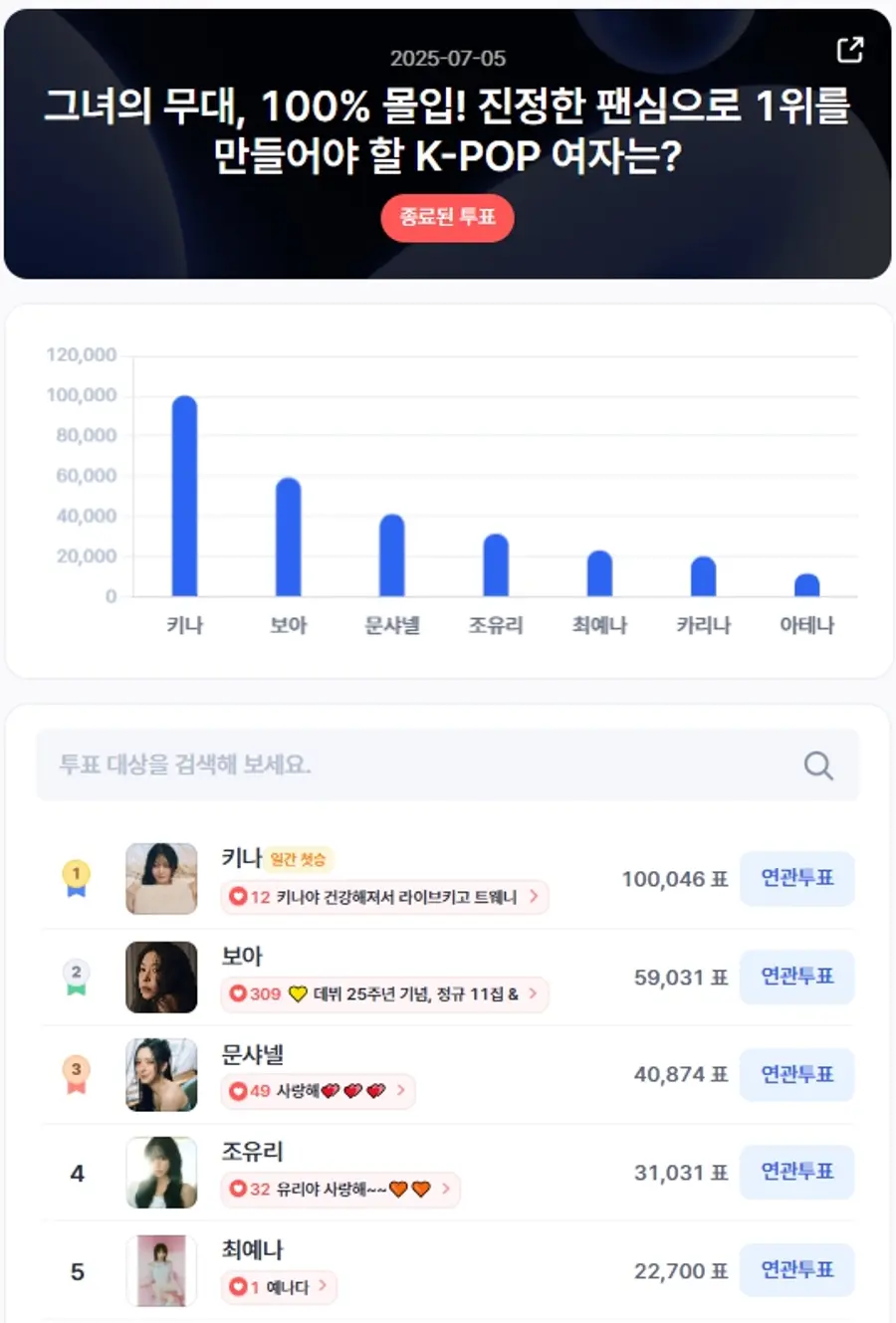Expand 조유리's comment using the arrow
Viewport: 896px width, 1323px height.
point(448,1190)
